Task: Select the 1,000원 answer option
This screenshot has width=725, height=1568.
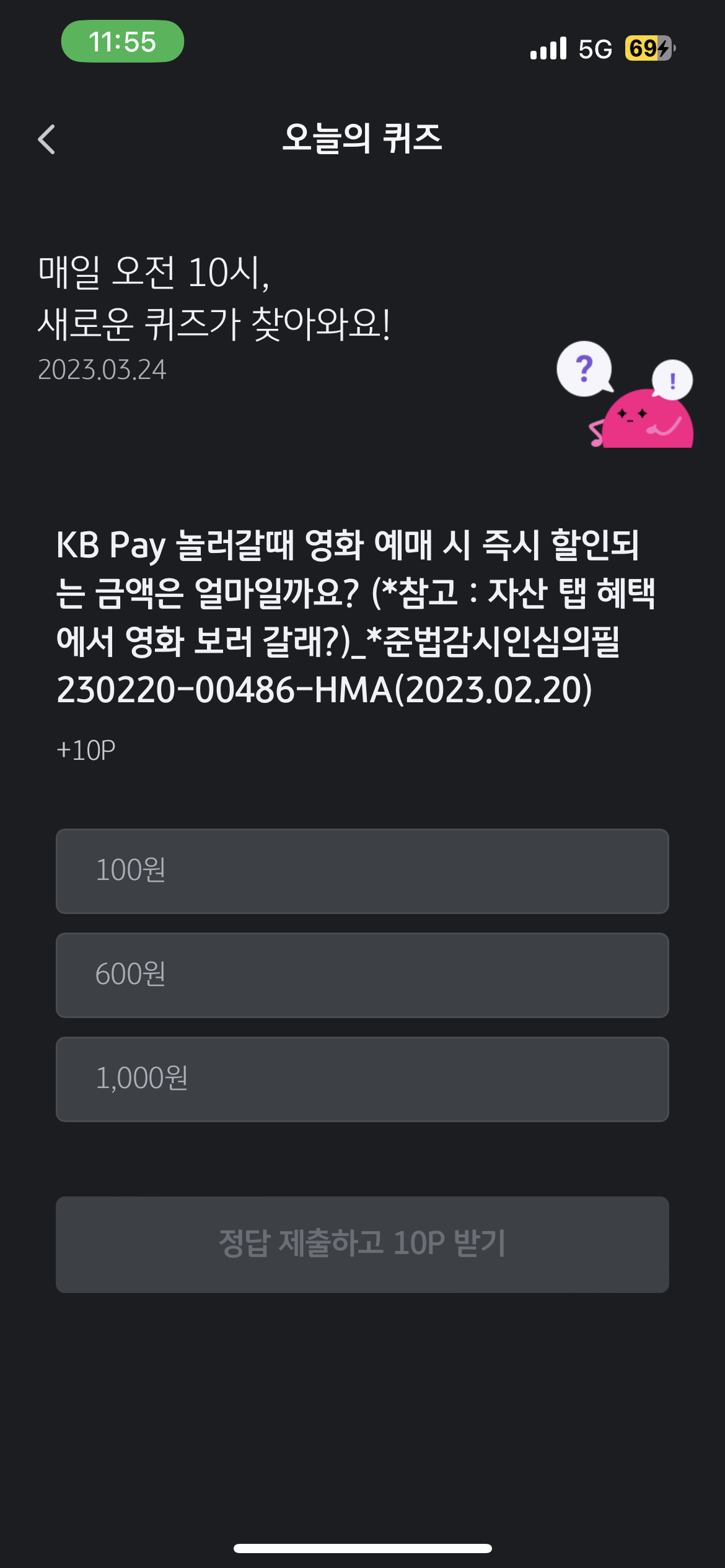Action: click(362, 1079)
